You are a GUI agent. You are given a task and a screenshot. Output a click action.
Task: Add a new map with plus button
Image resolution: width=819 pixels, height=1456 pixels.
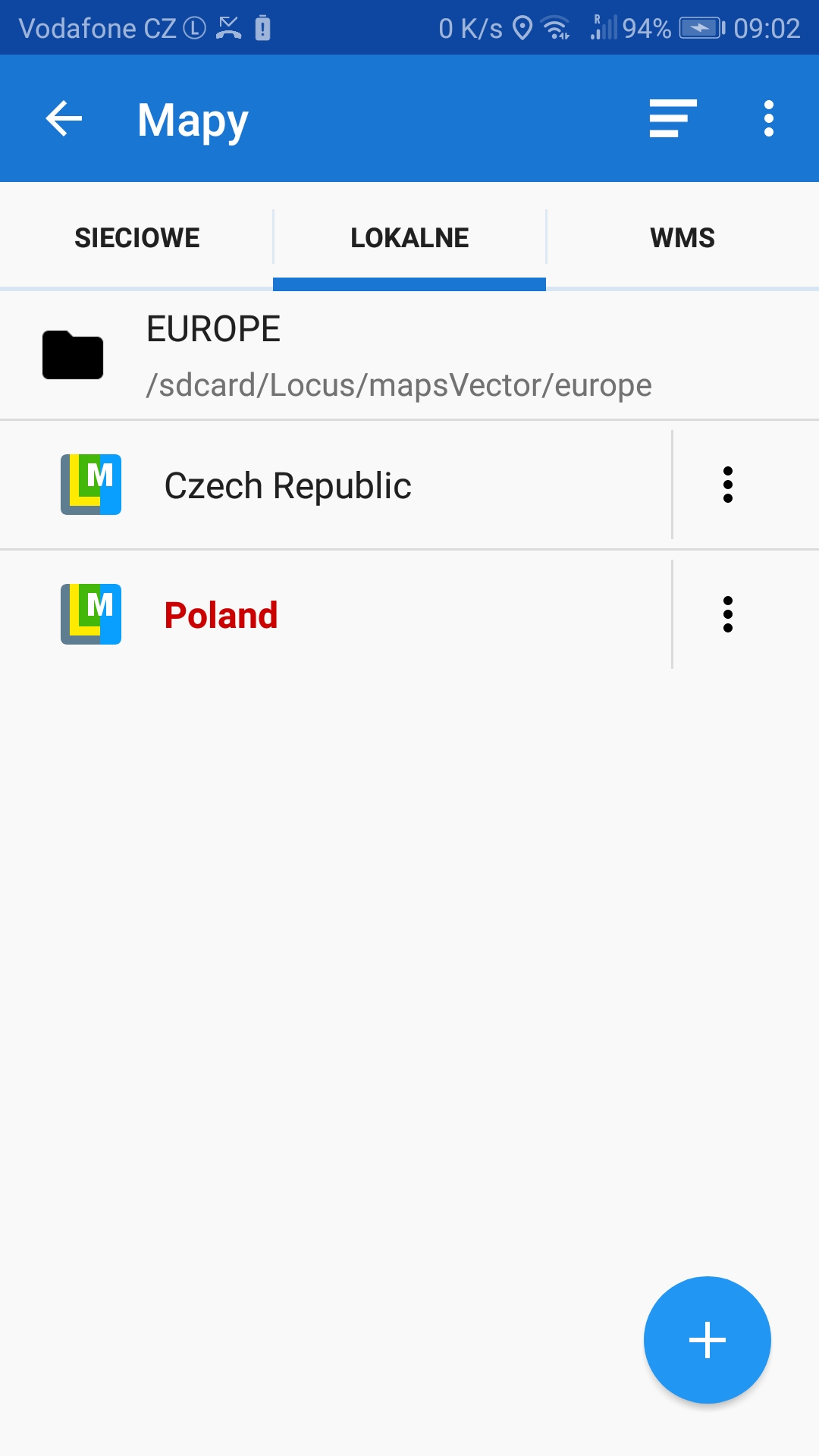(x=707, y=1340)
